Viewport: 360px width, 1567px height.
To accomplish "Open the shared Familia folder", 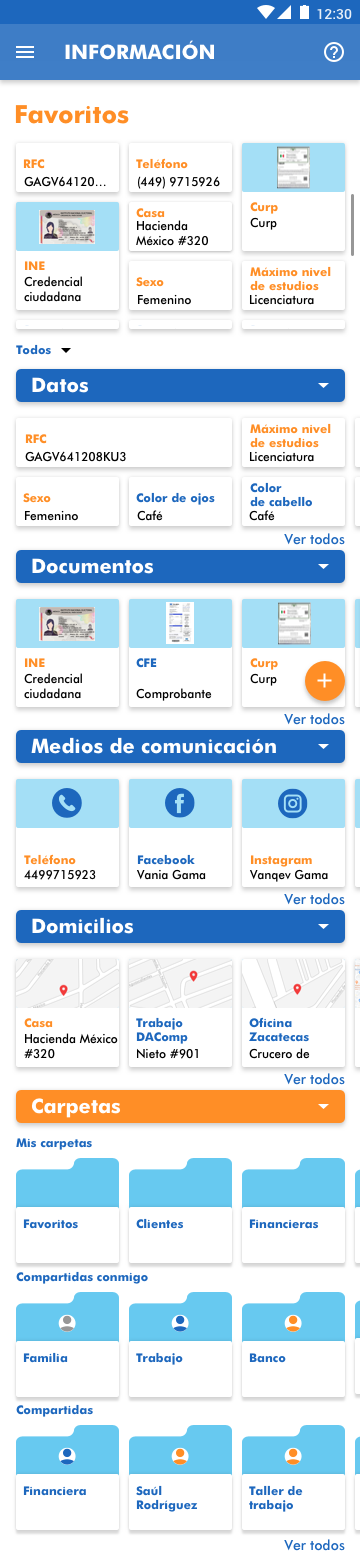I will [x=67, y=1344].
